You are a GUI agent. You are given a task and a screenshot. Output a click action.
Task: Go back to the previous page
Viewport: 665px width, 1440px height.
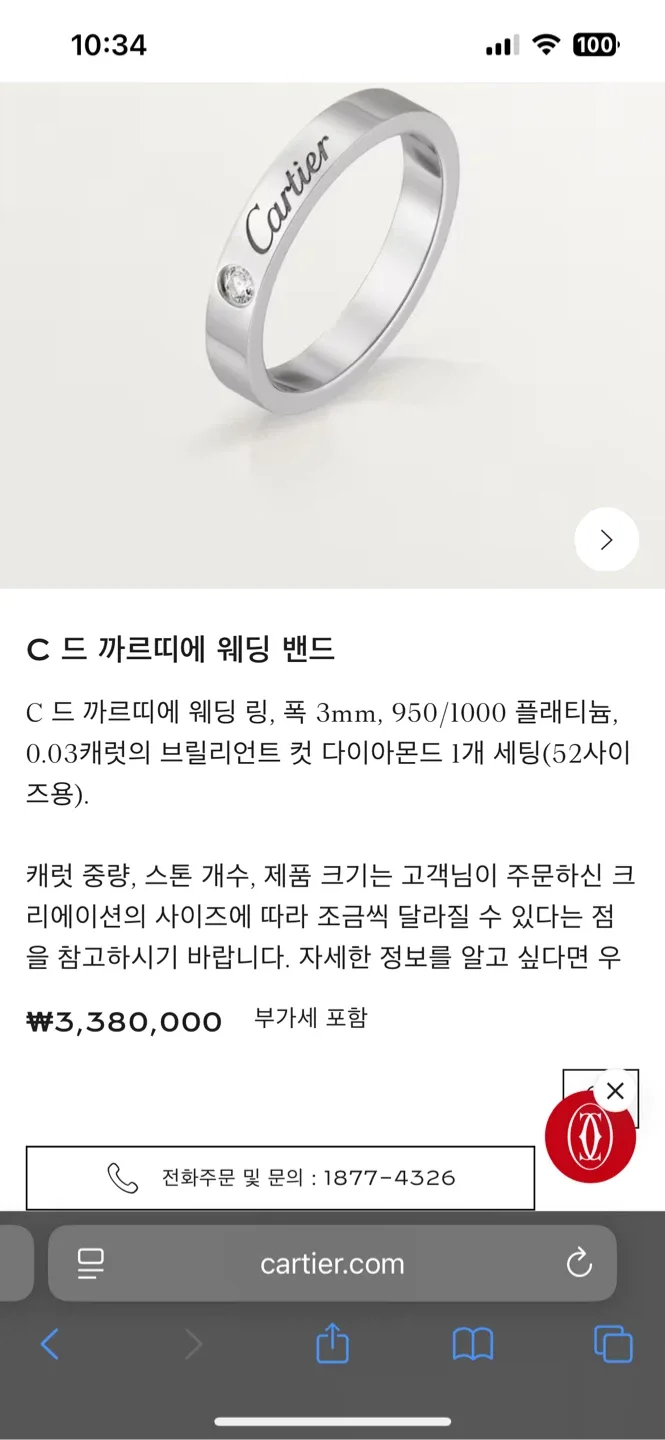(x=49, y=1344)
